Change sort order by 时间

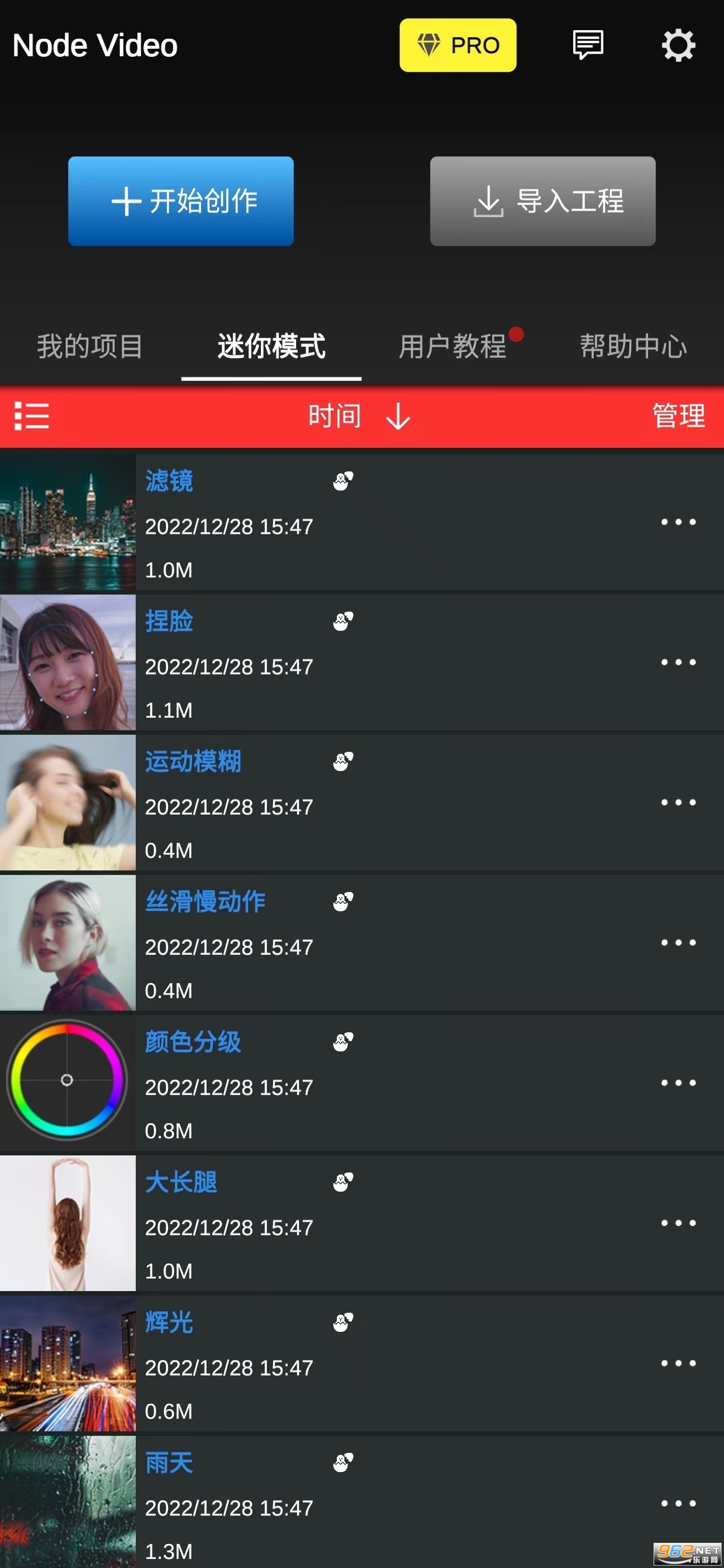358,416
